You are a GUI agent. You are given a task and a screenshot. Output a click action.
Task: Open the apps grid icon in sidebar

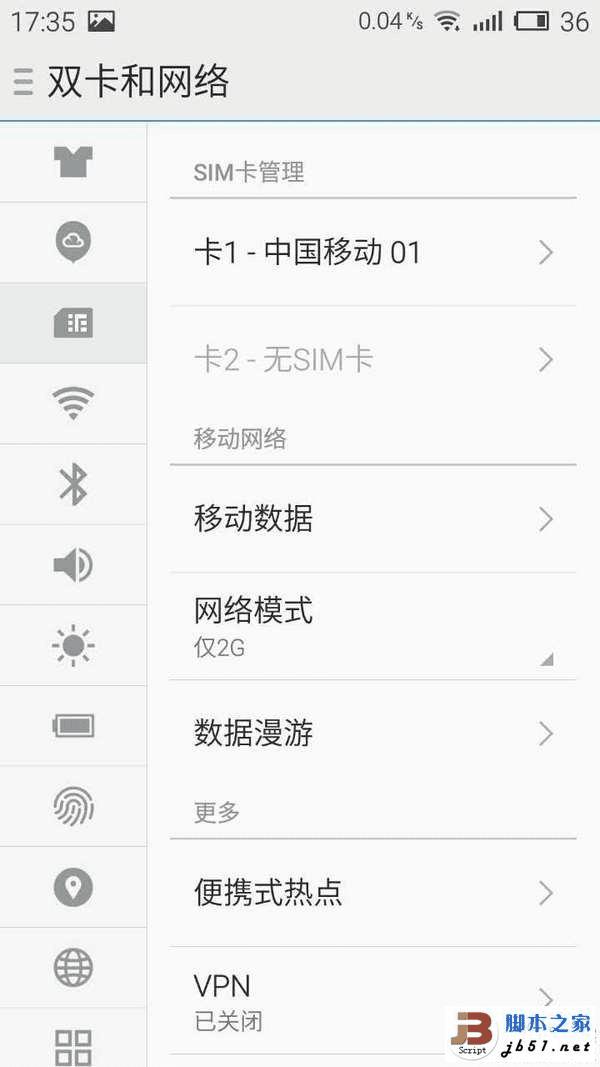[73, 1046]
